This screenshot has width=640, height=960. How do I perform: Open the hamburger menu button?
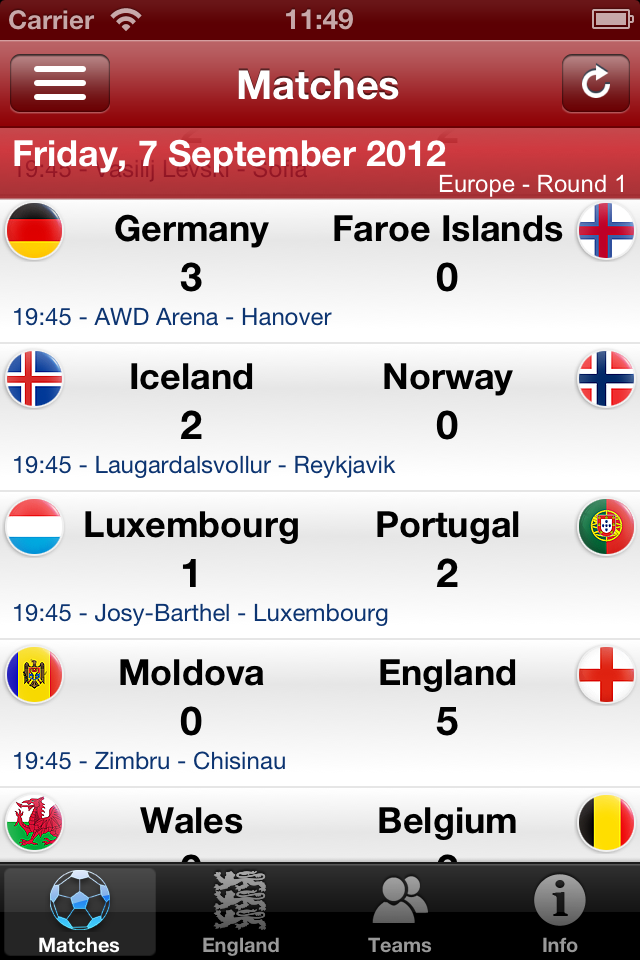[60, 83]
